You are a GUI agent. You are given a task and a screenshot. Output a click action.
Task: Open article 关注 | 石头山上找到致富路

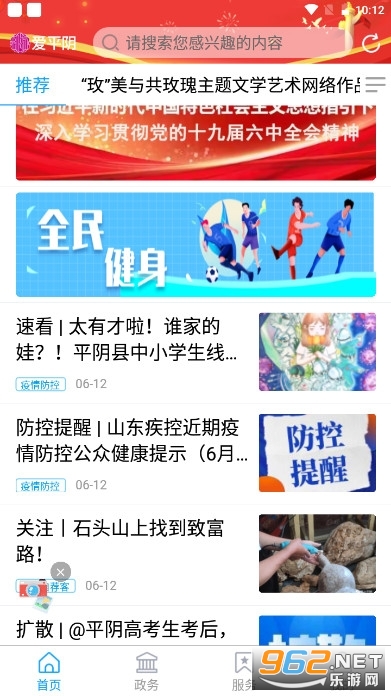(x=195, y=554)
